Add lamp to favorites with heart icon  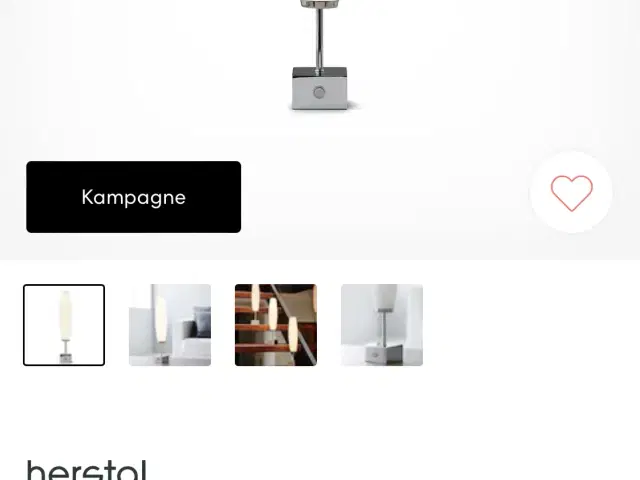[571, 192]
